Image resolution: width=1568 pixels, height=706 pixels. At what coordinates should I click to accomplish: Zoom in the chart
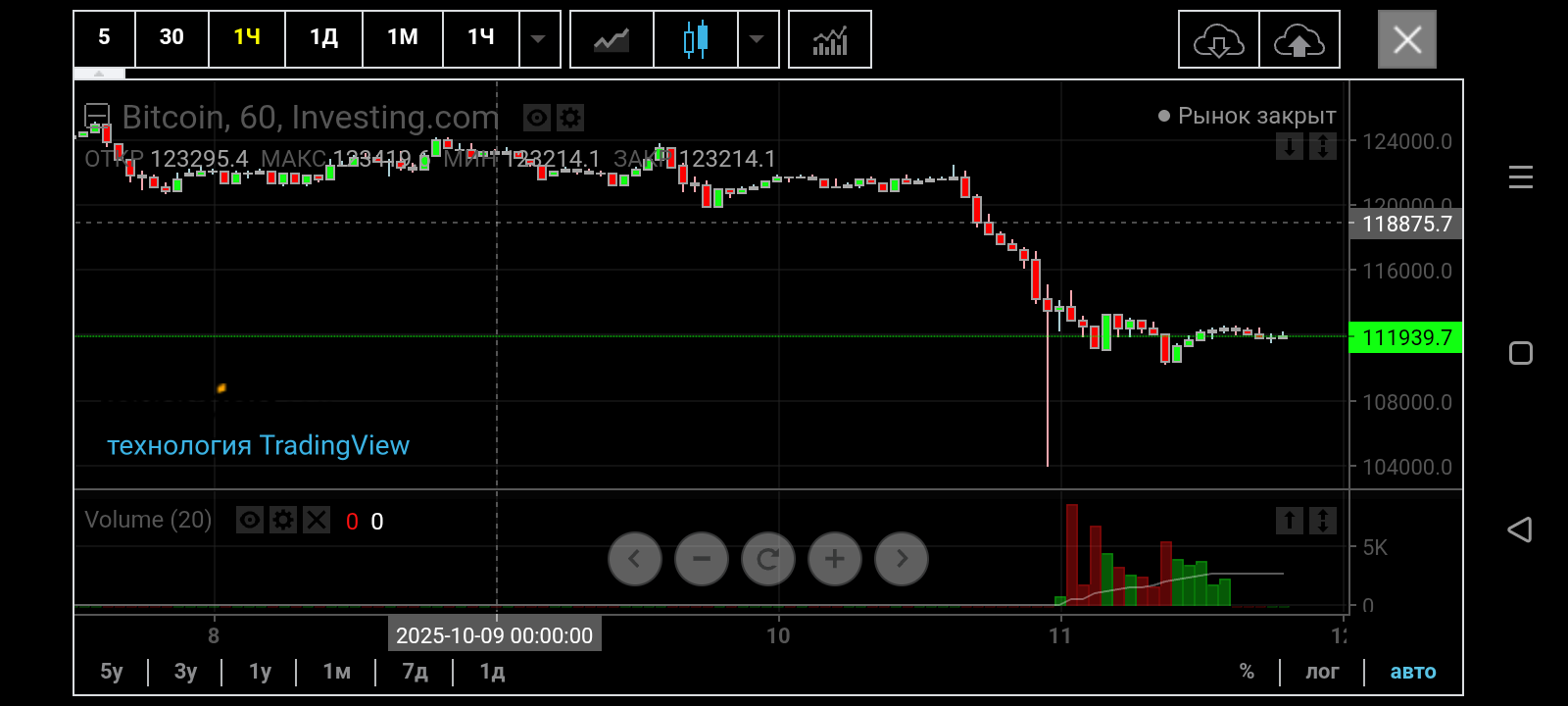(834, 559)
